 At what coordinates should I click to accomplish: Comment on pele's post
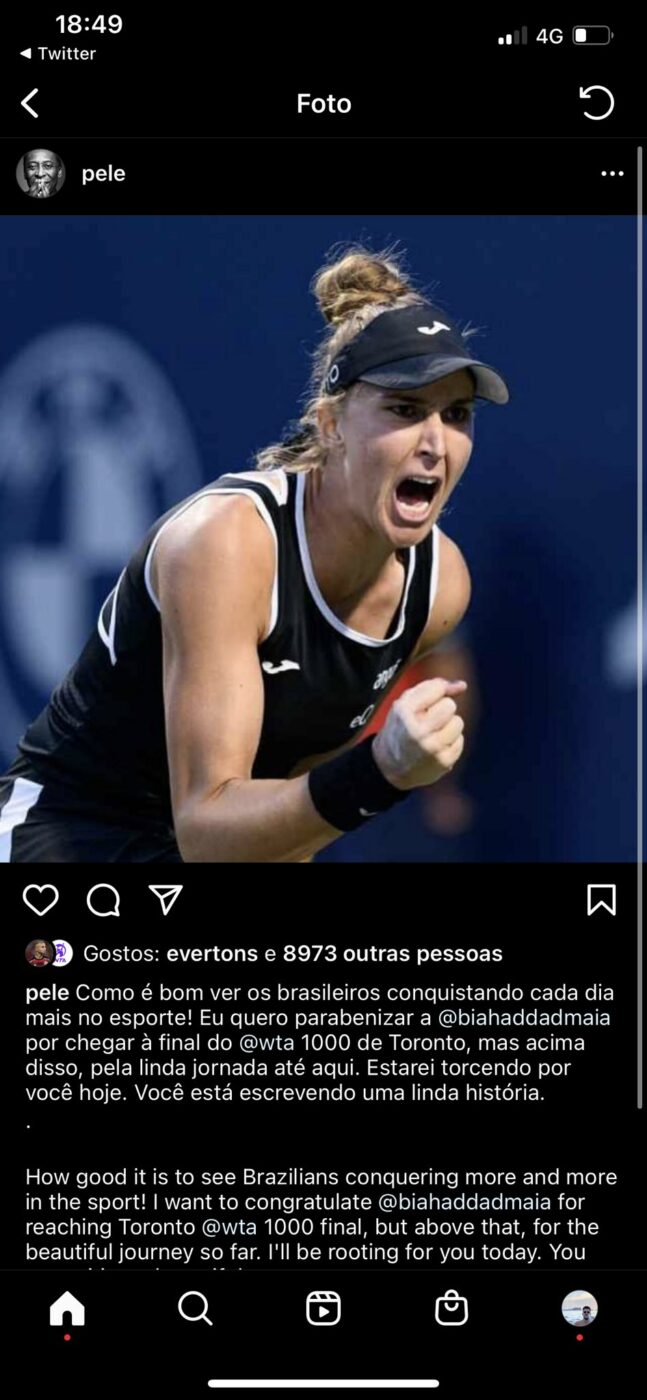pos(103,900)
